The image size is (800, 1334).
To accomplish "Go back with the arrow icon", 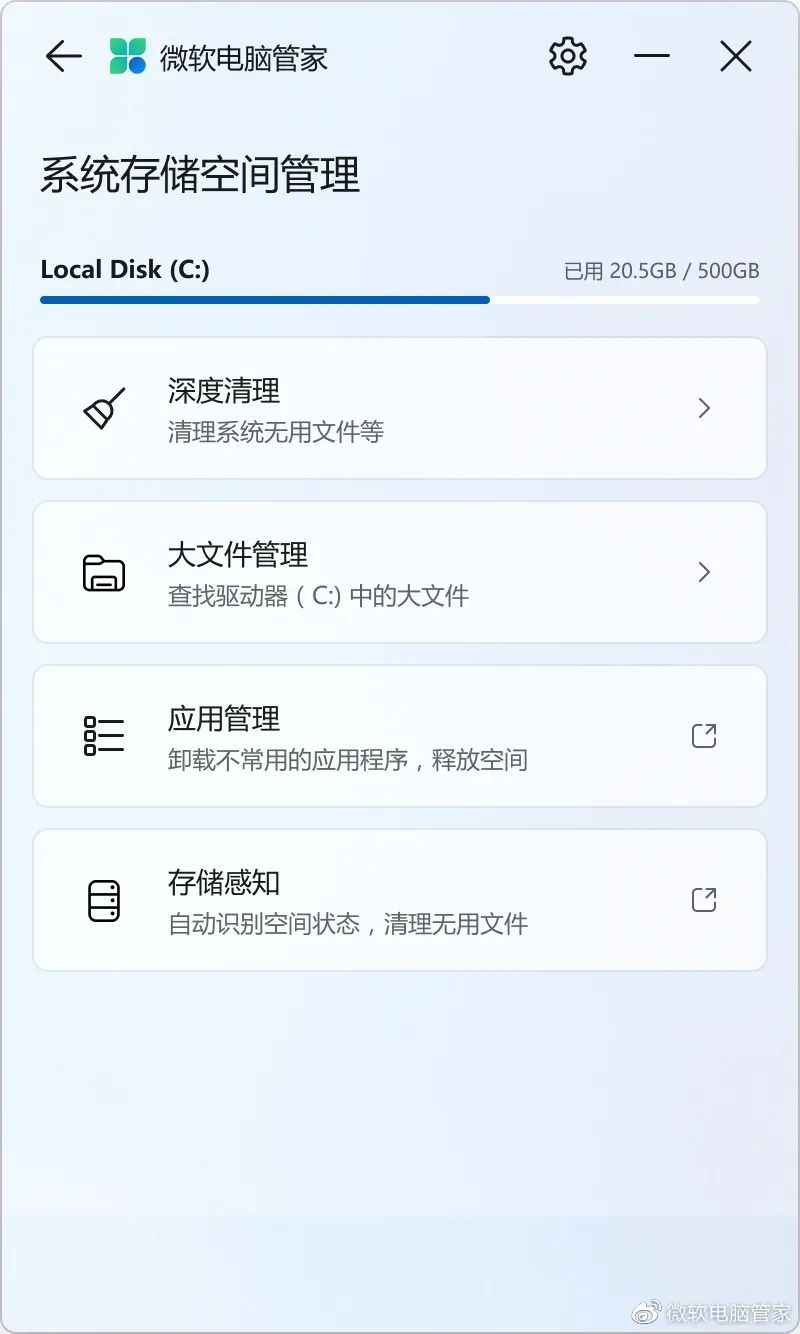I will [x=64, y=57].
